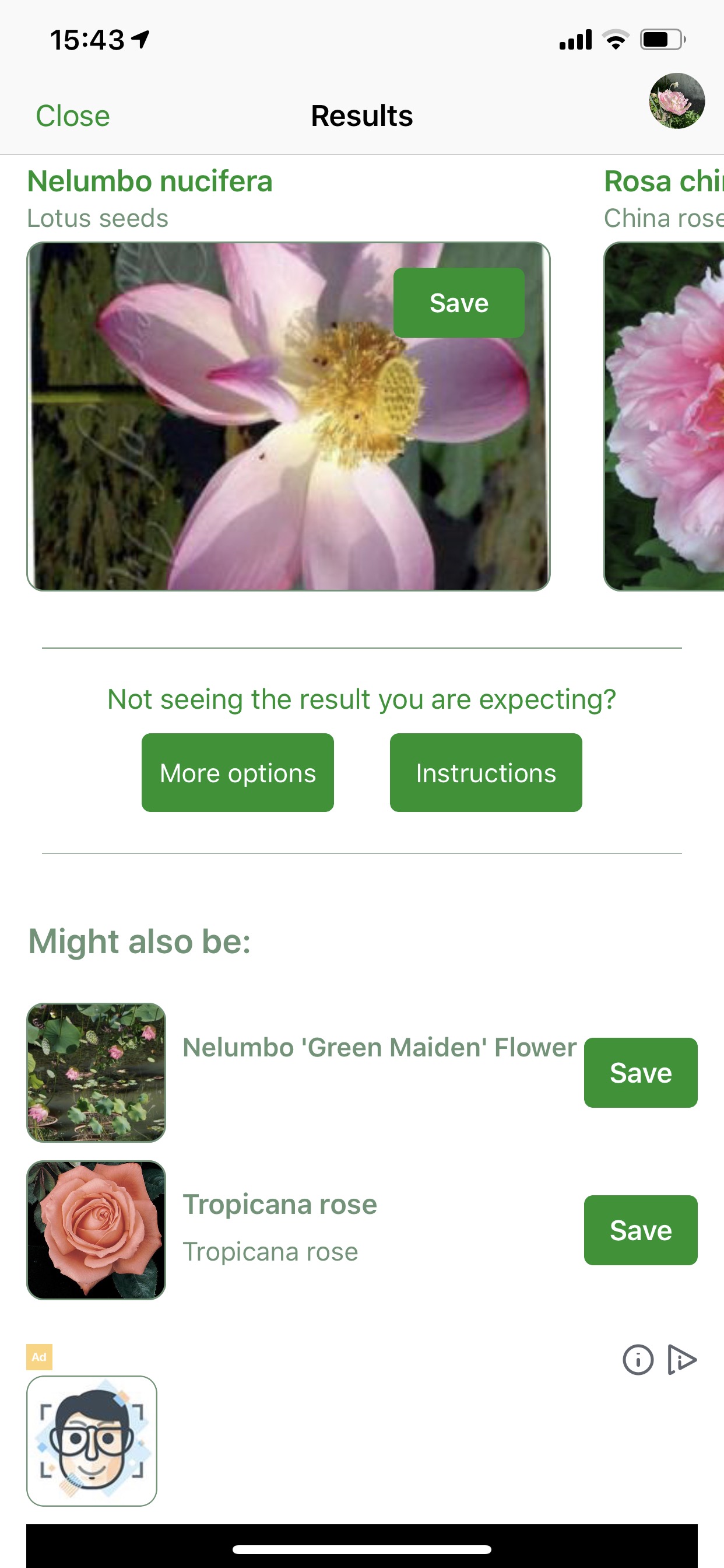The image size is (724, 1568).
Task: Save the Nelumbo nucifera result
Action: (459, 303)
